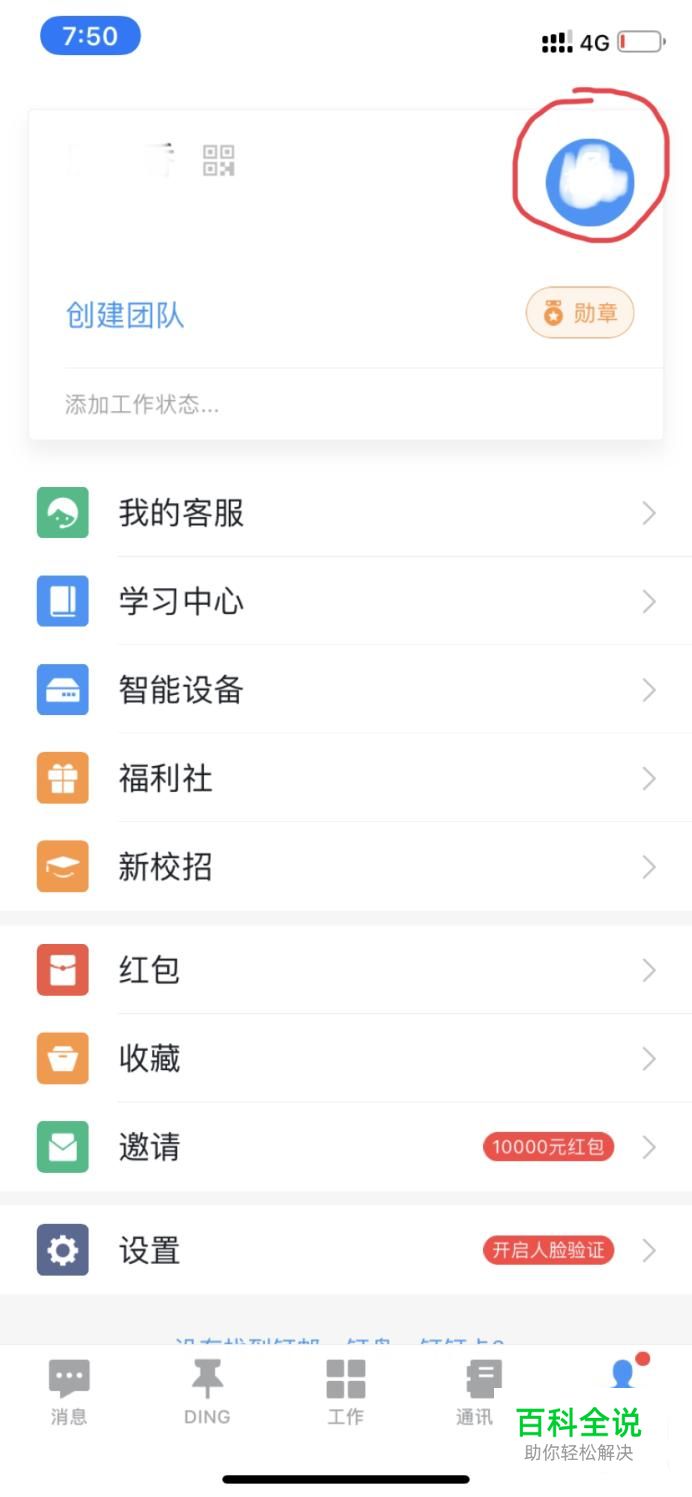
Task: Open 我的客服
Action: [x=346, y=513]
